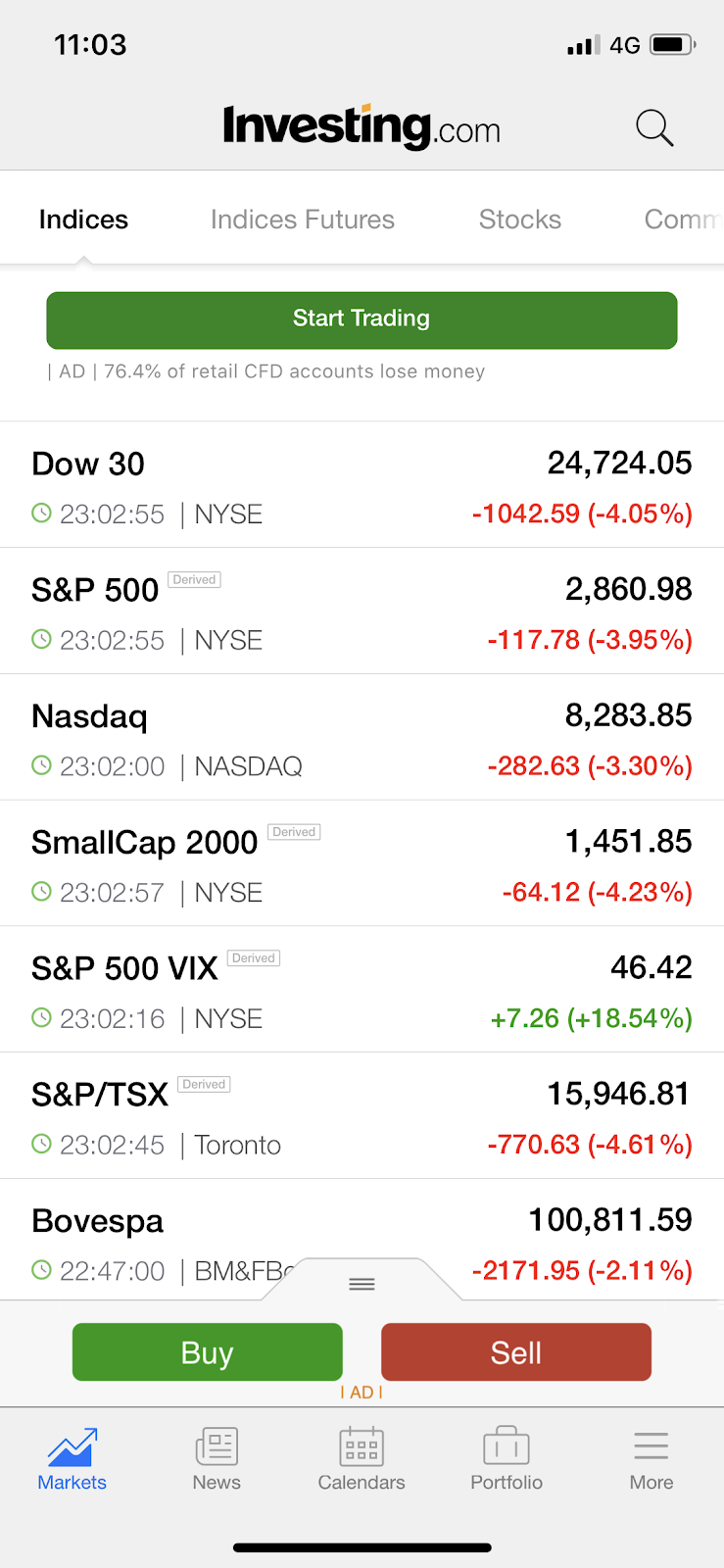
Task: Tap the Start Trading button
Action: click(362, 319)
